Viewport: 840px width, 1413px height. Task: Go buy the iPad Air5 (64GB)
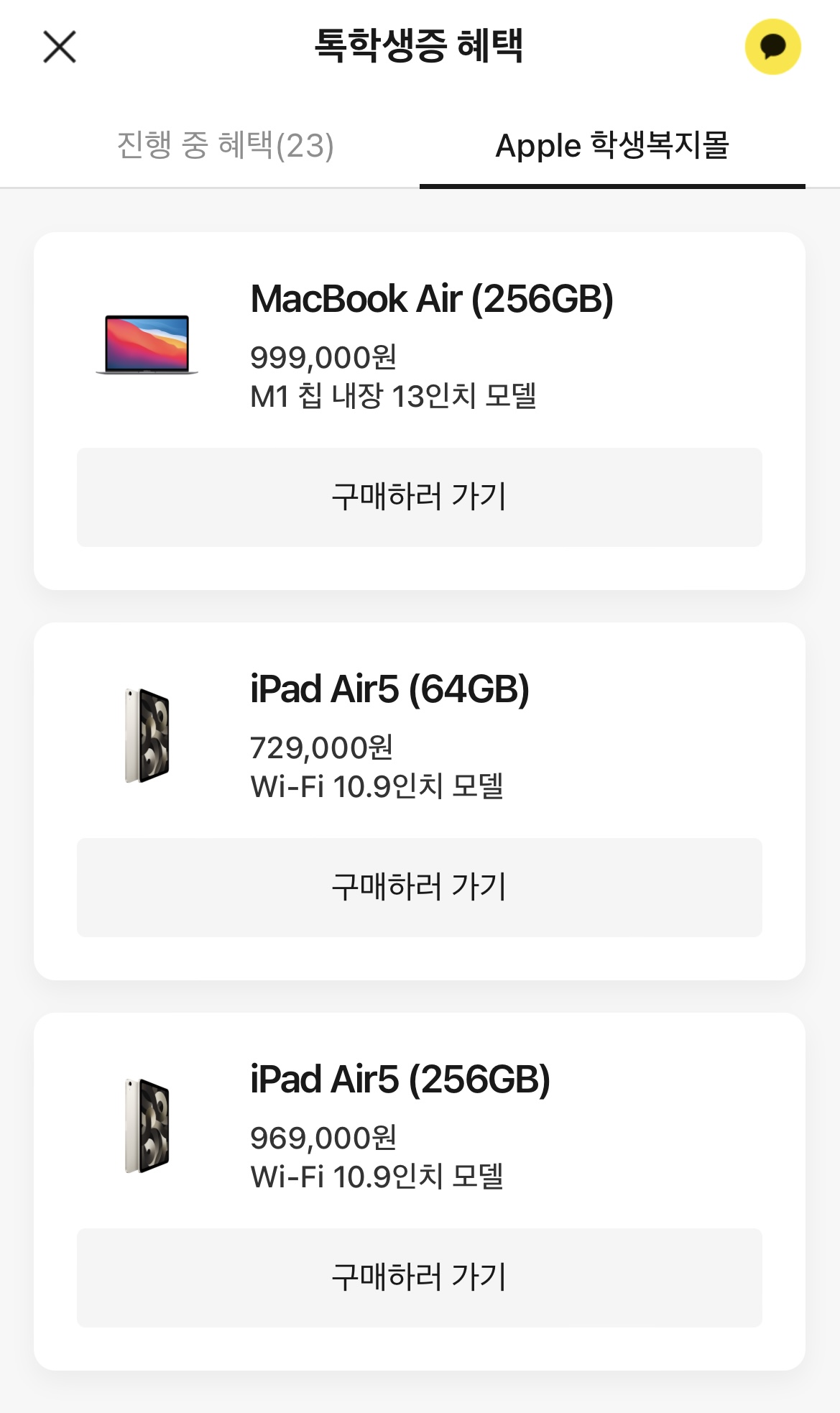(419, 888)
